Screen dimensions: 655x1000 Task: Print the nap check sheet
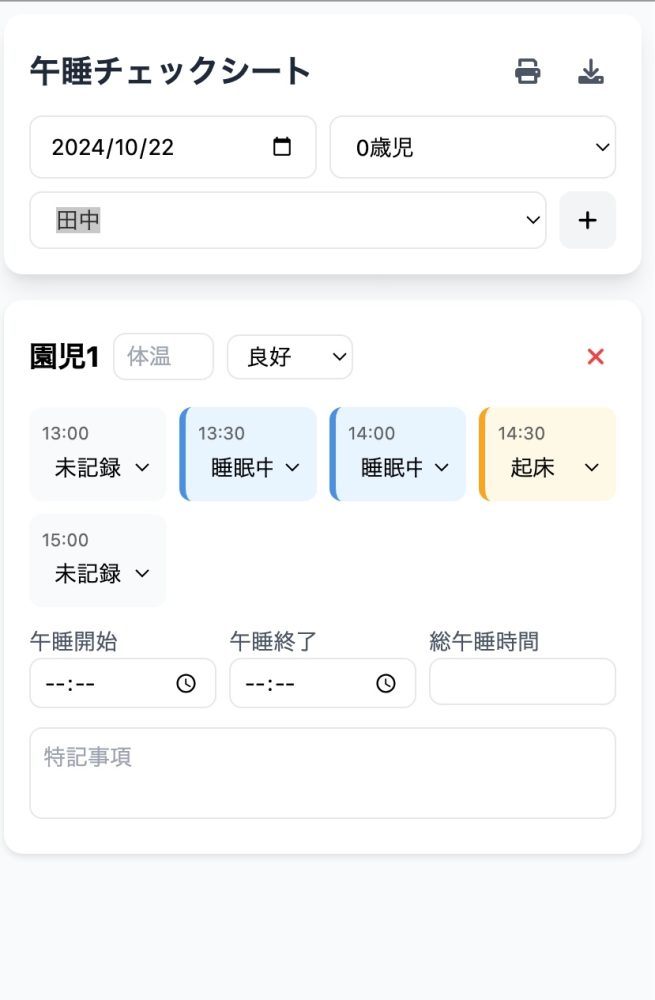coord(527,72)
